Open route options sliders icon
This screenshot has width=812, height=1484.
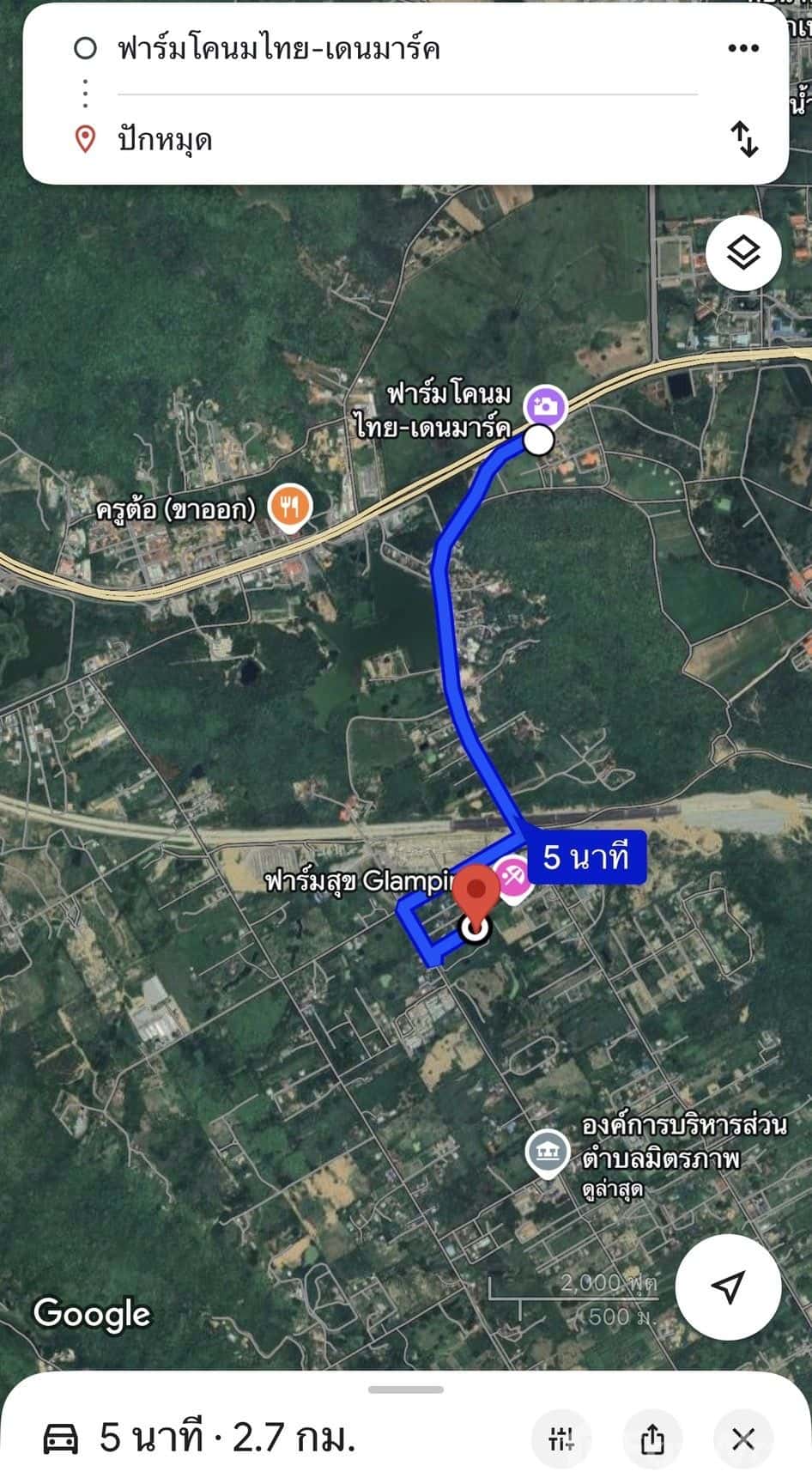(x=561, y=1438)
